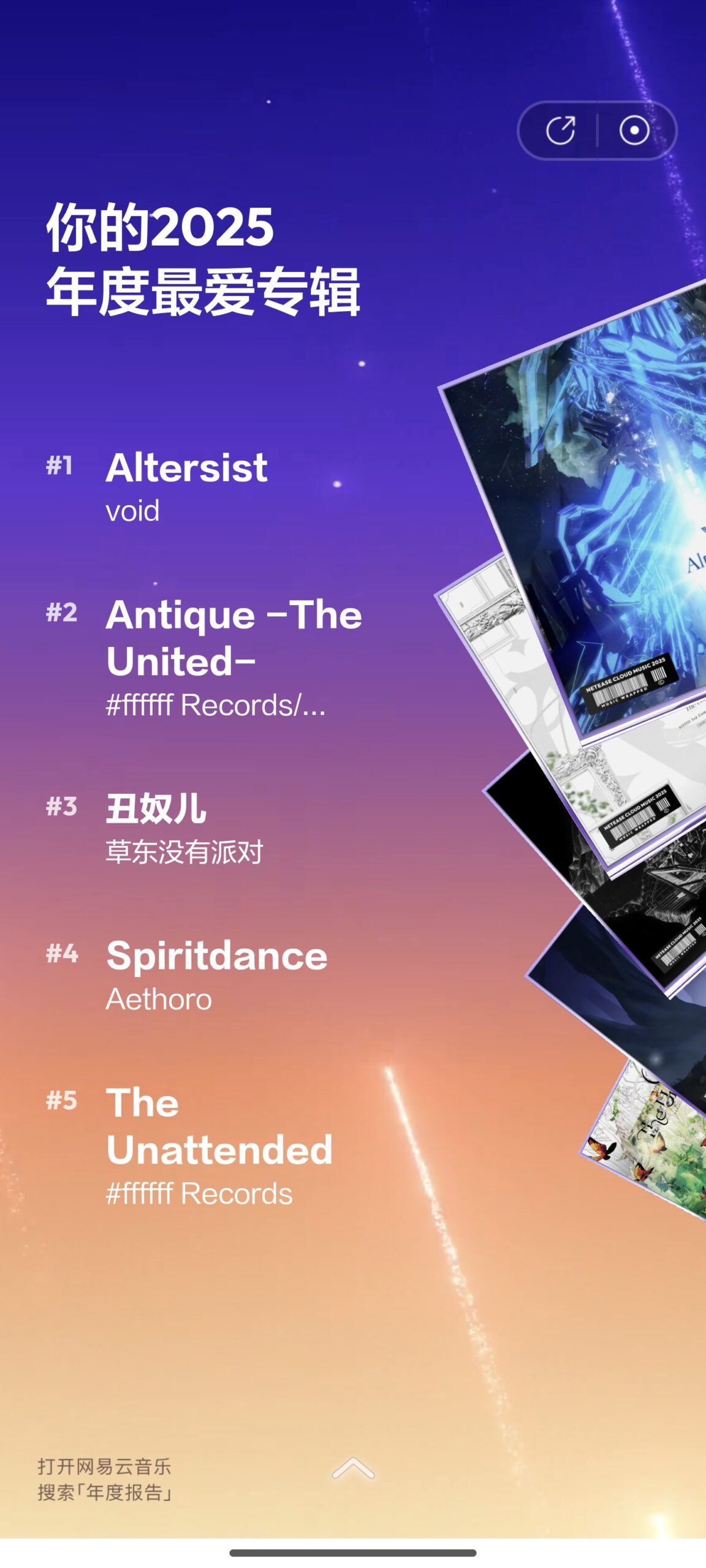Image resolution: width=706 pixels, height=1568 pixels.
Task: Tap the share icon in top capsule
Action: (x=560, y=130)
